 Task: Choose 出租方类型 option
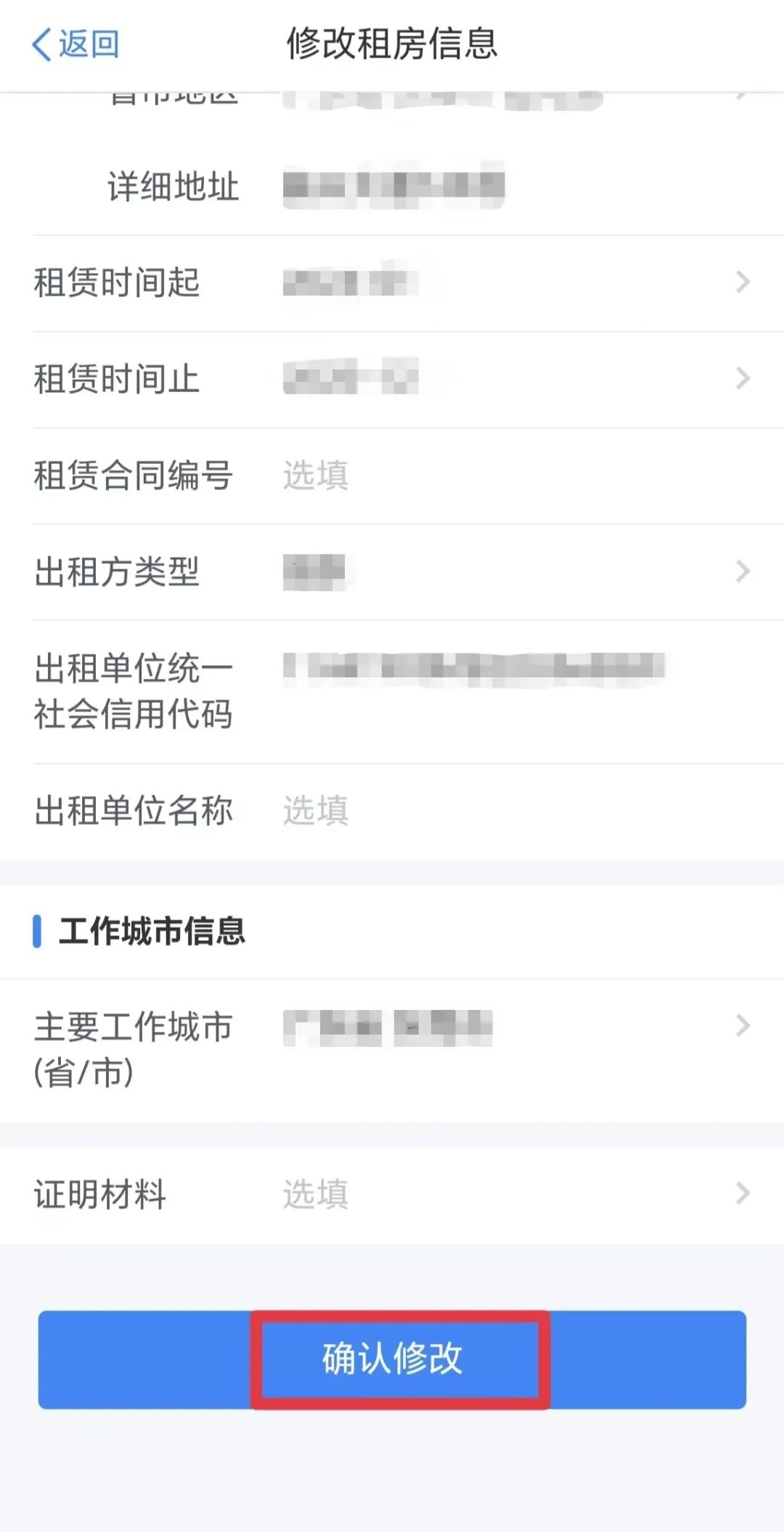508,572
